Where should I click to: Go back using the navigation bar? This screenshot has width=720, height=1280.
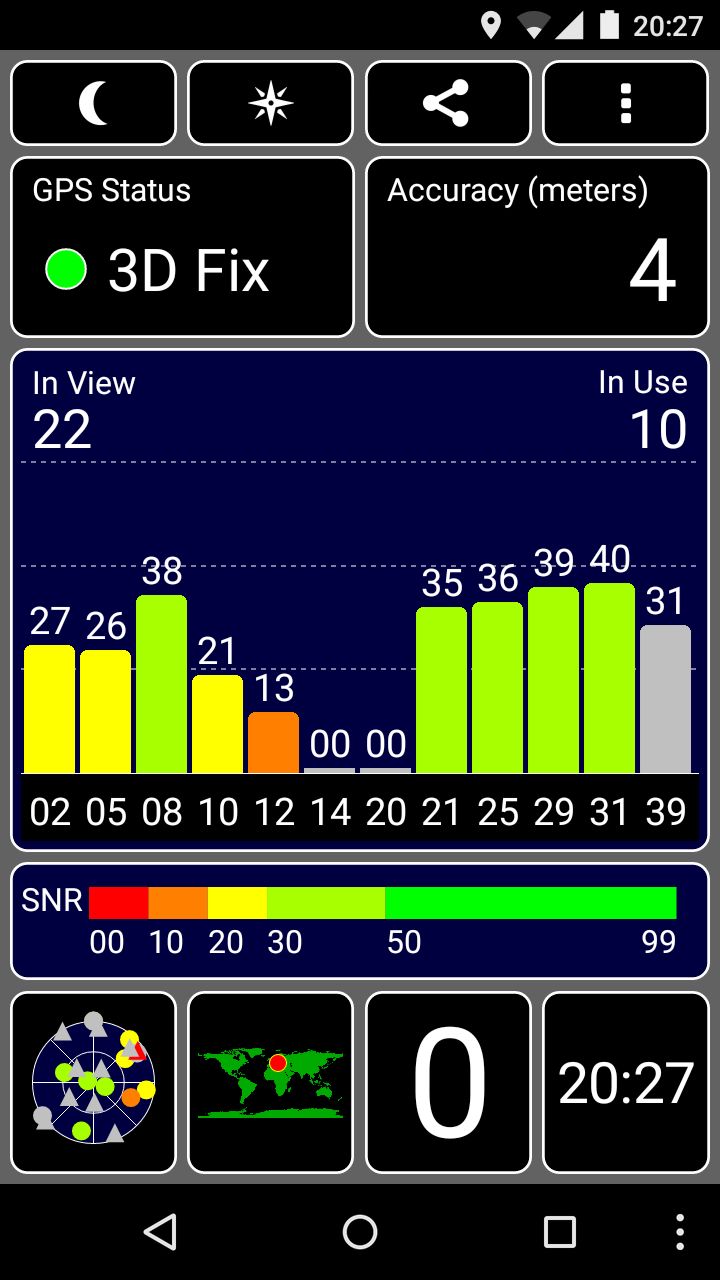160,1232
